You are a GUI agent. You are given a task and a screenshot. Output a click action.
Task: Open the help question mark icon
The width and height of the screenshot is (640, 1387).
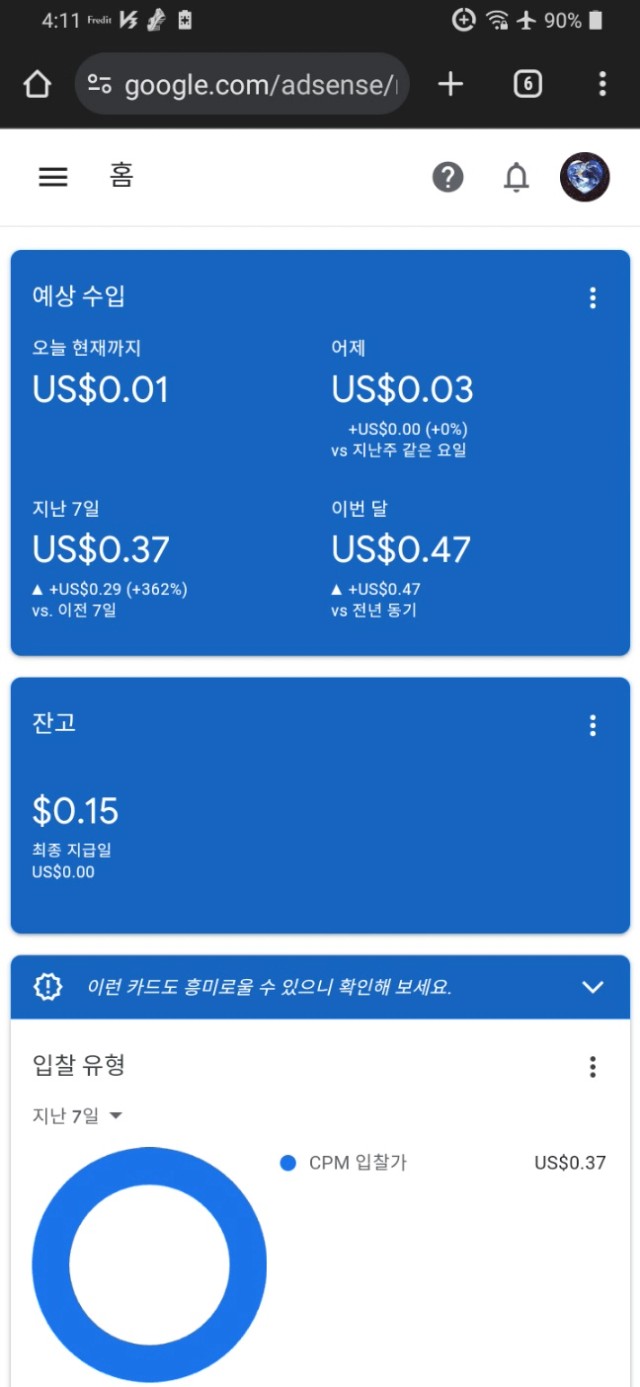[x=448, y=177]
